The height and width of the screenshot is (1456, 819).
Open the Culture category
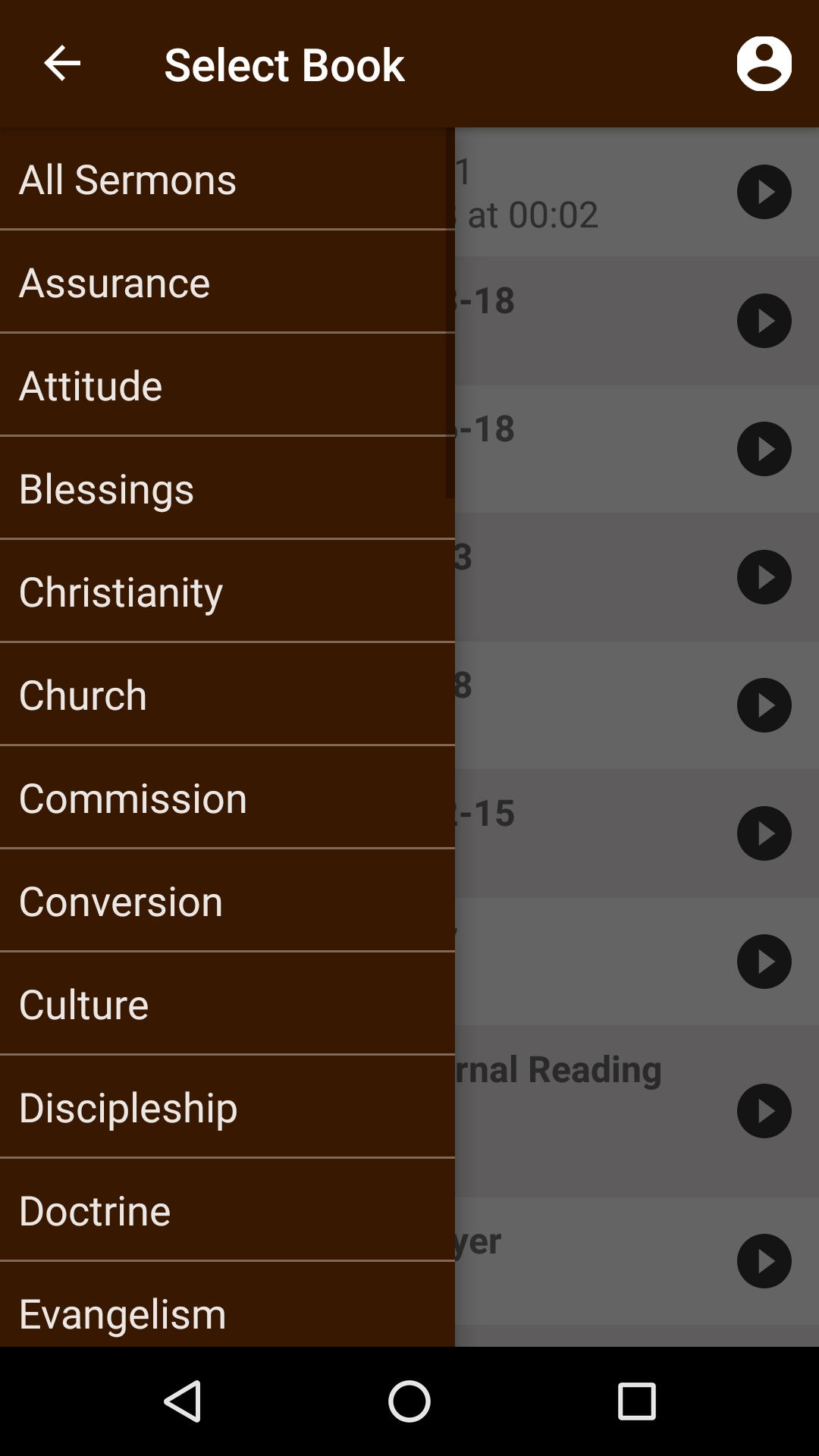(227, 1004)
